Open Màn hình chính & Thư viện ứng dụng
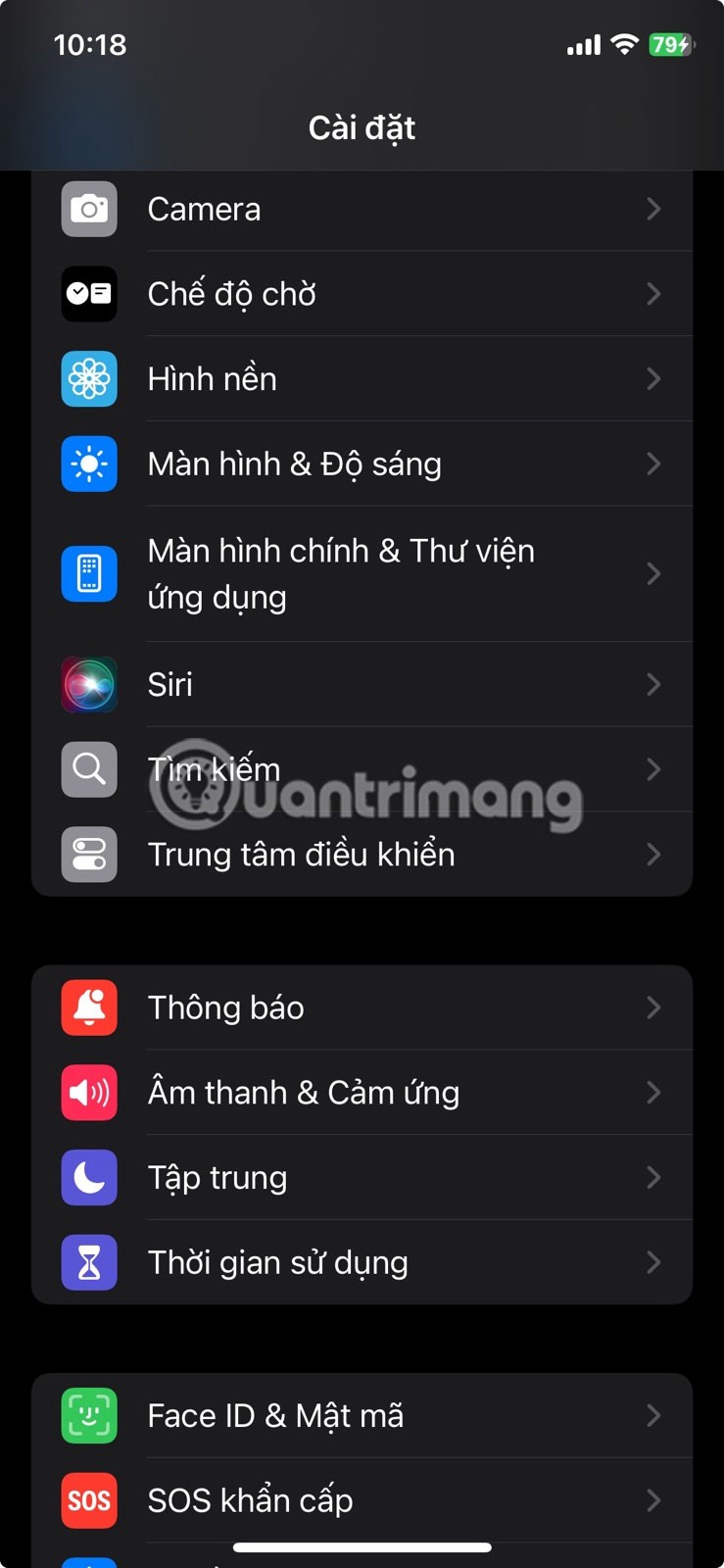 [x=362, y=573]
